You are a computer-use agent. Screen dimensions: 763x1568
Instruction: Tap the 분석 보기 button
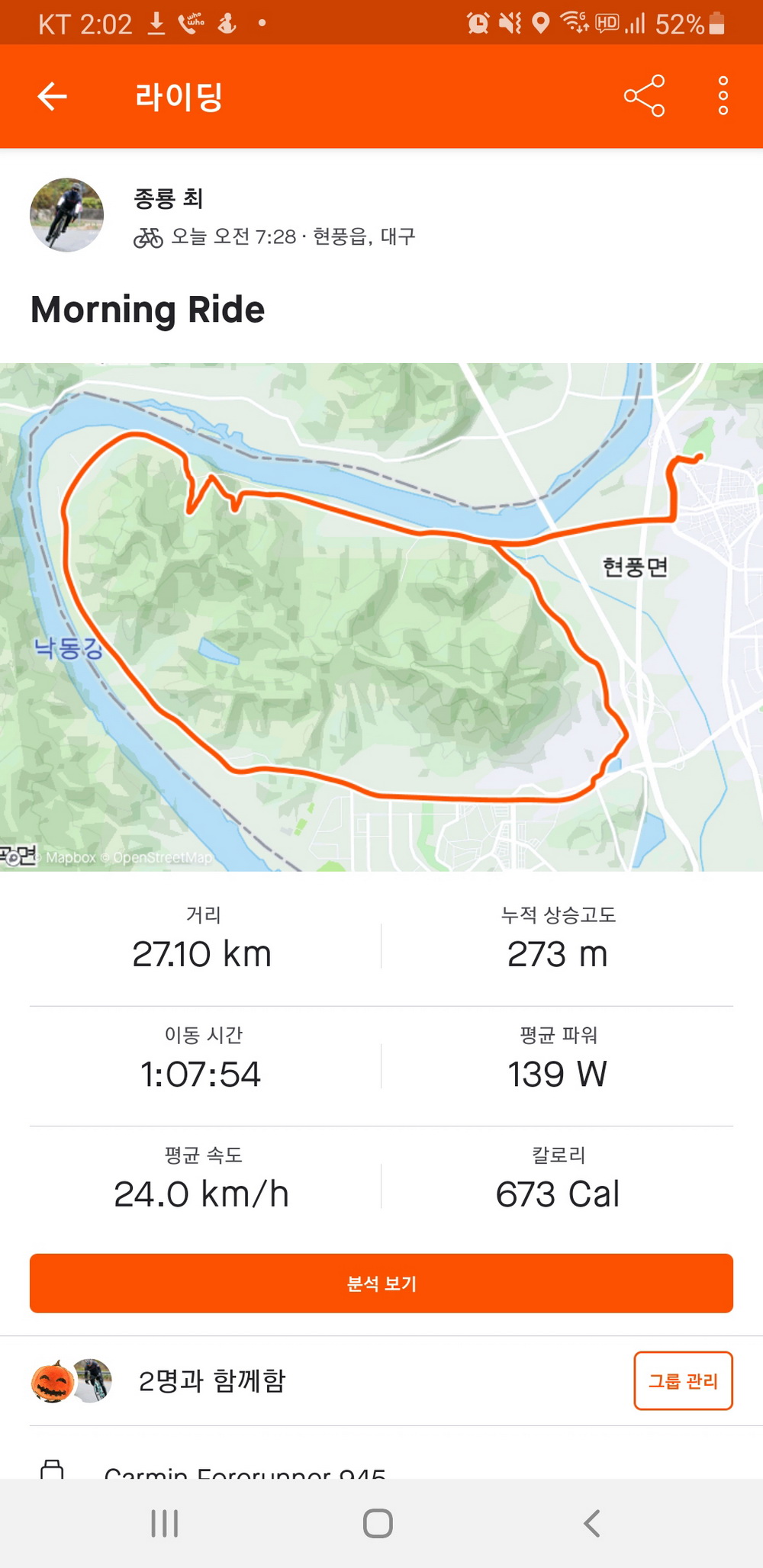click(381, 1284)
